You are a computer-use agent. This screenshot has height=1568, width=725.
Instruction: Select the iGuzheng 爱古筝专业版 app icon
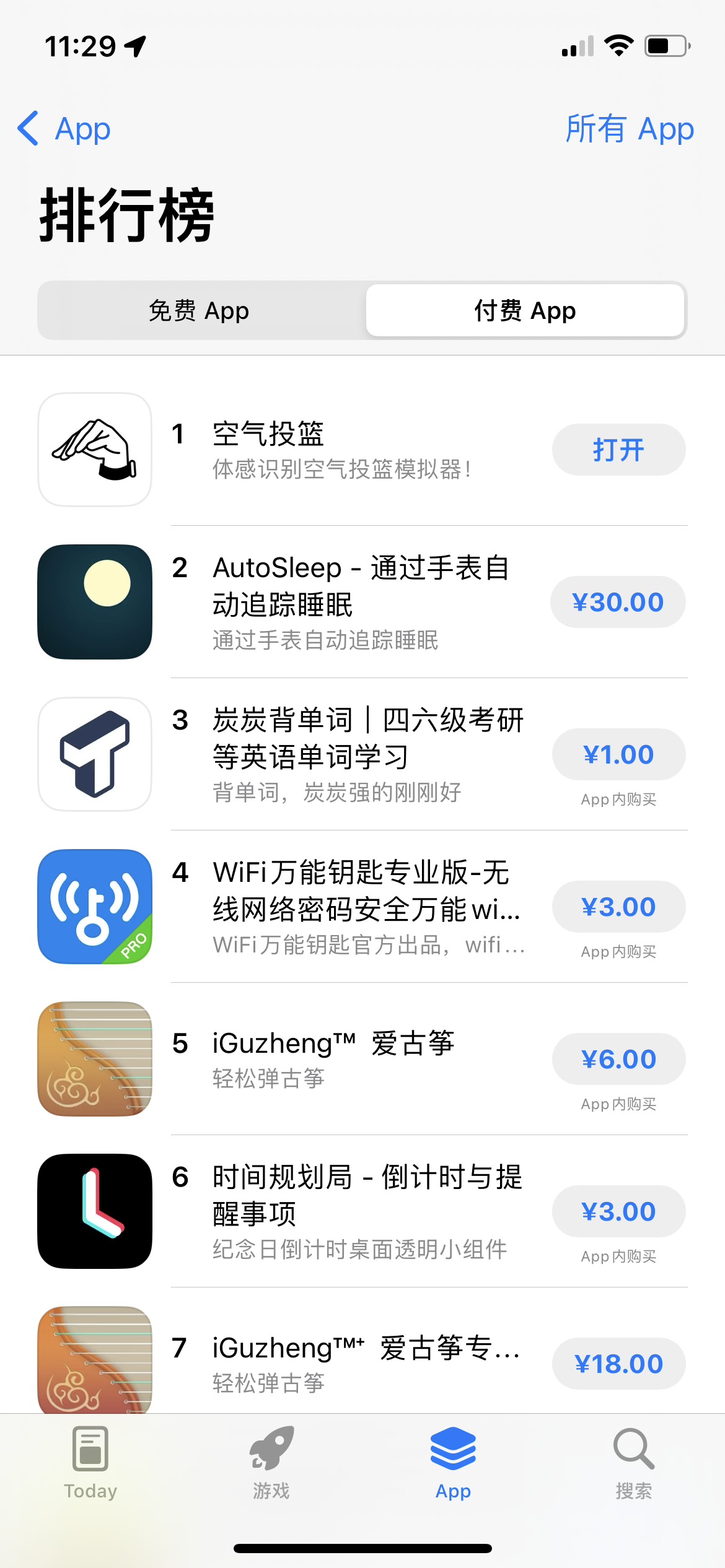(x=94, y=1359)
